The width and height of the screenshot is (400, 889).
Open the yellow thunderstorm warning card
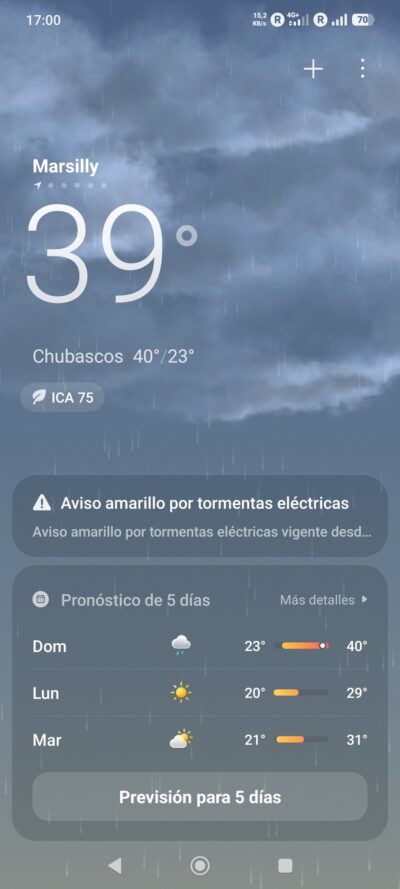[200, 517]
